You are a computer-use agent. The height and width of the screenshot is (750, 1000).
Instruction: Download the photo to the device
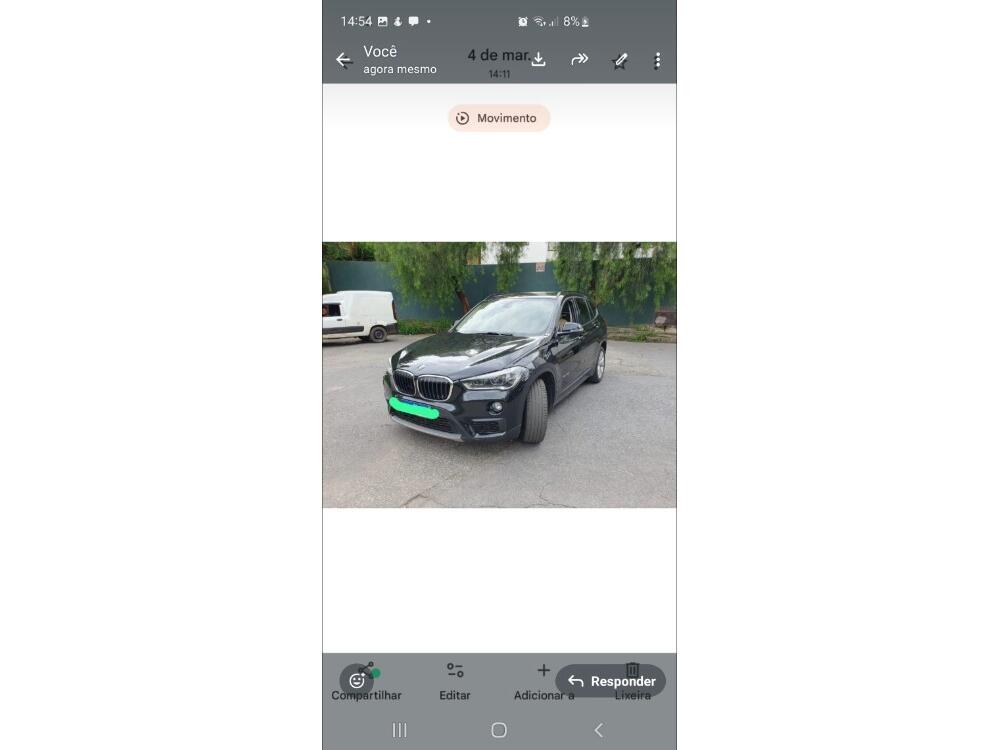[538, 60]
